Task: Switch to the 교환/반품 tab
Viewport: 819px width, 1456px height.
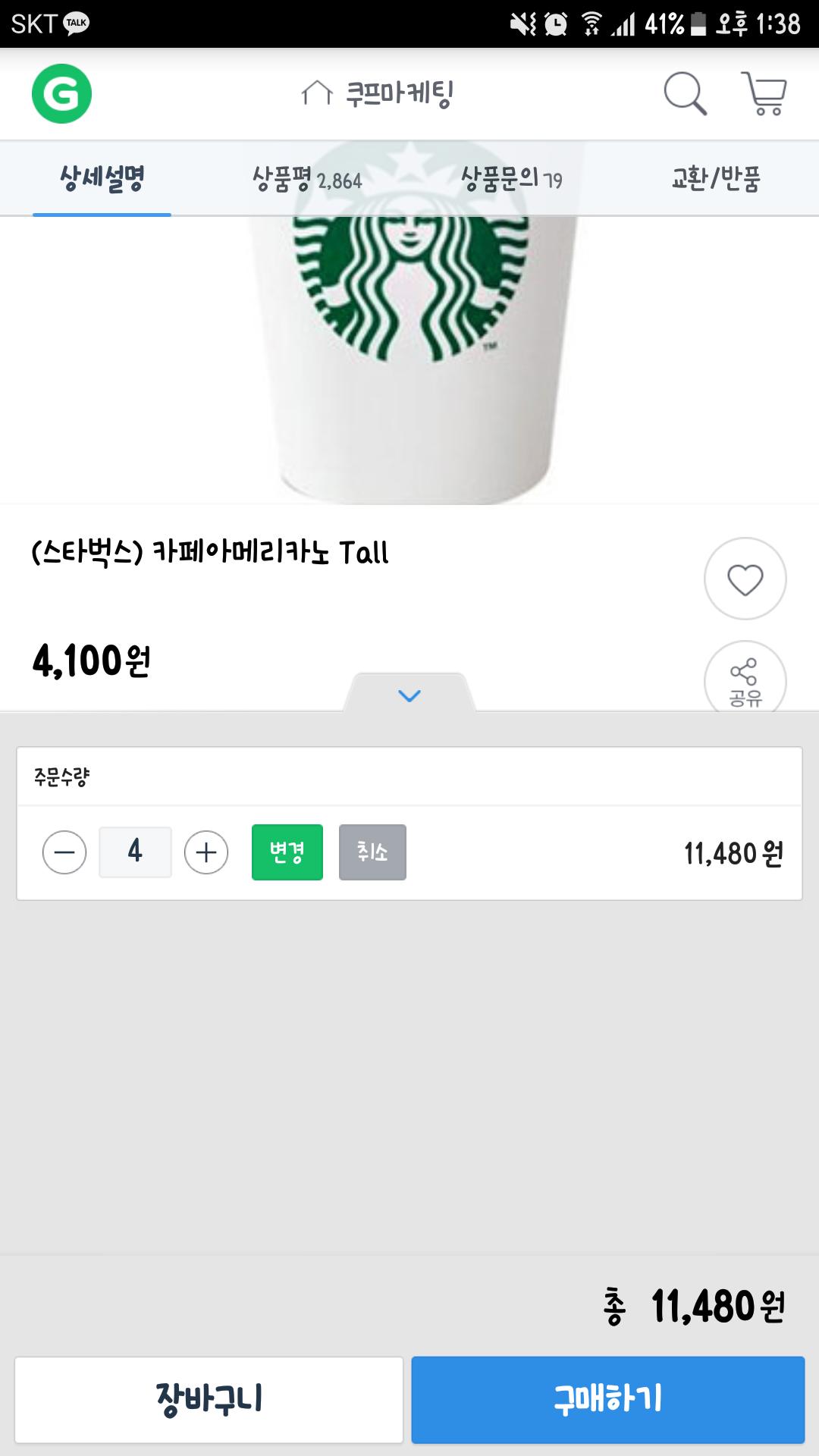Action: click(715, 179)
